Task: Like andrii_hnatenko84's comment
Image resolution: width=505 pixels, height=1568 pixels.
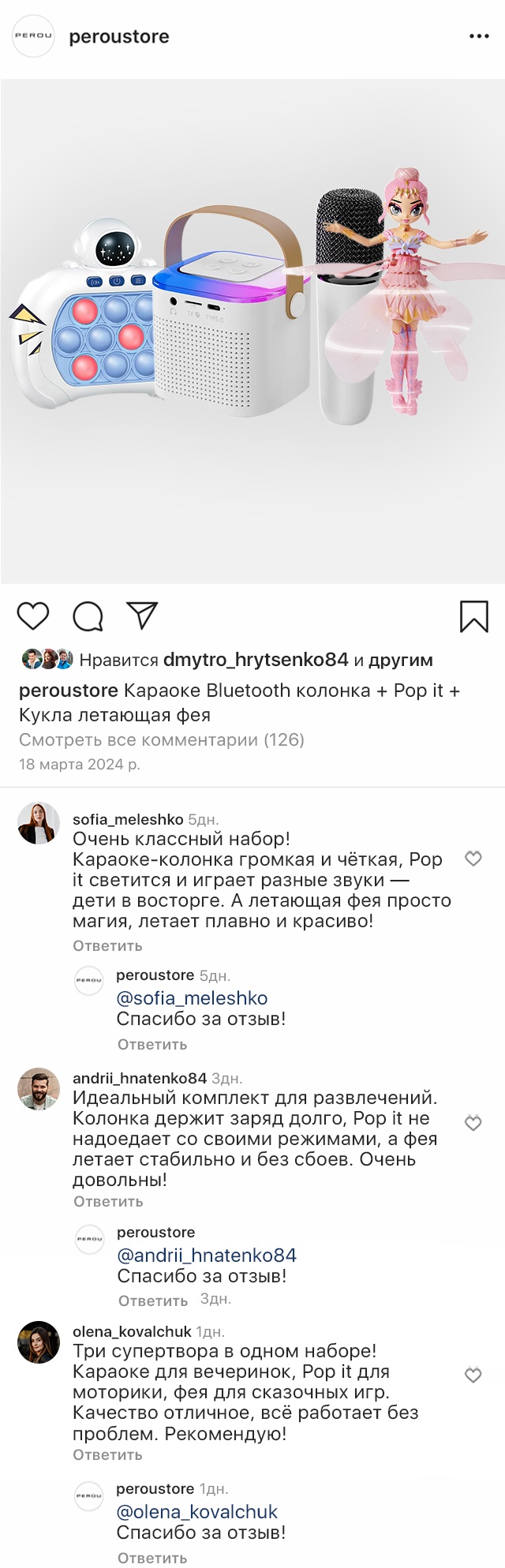Action: tap(473, 1123)
